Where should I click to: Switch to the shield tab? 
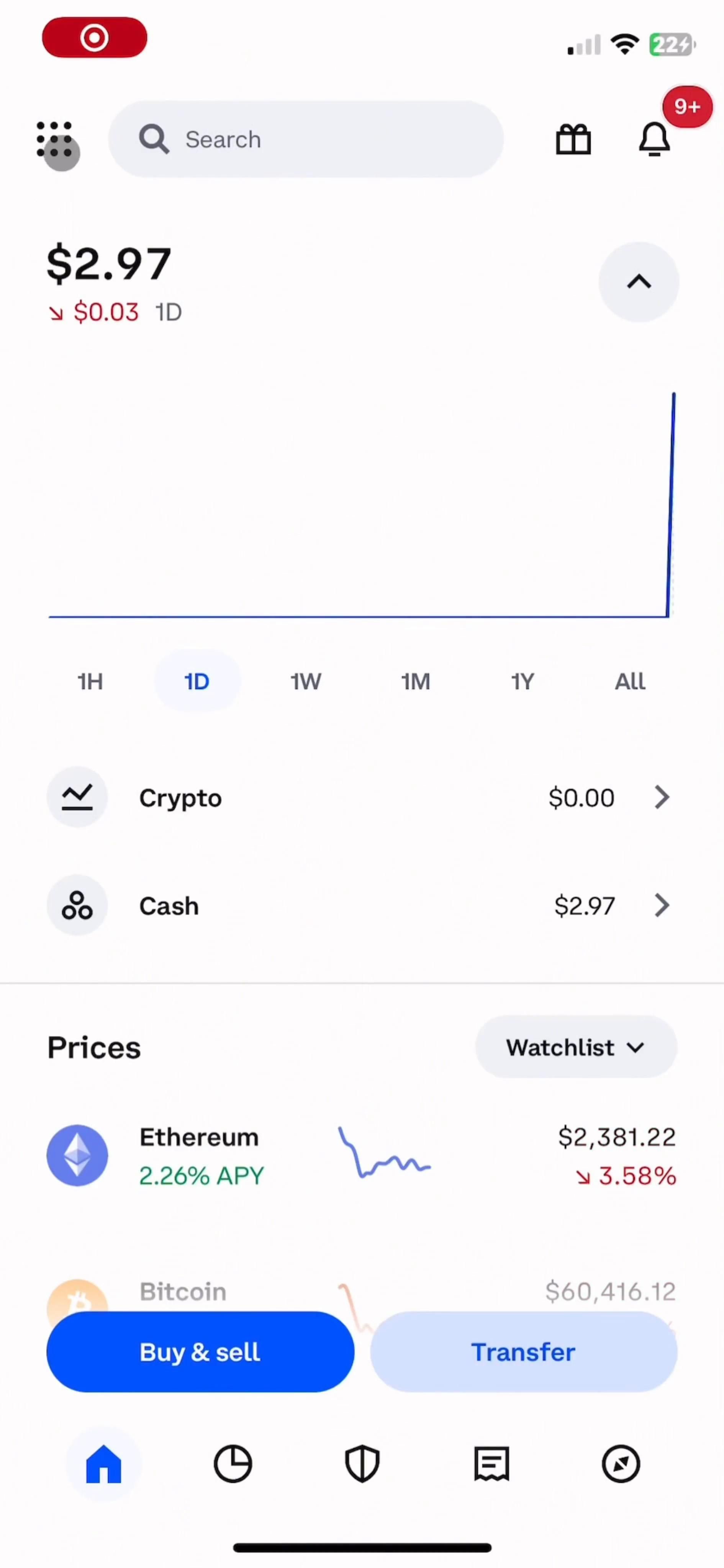362,1463
